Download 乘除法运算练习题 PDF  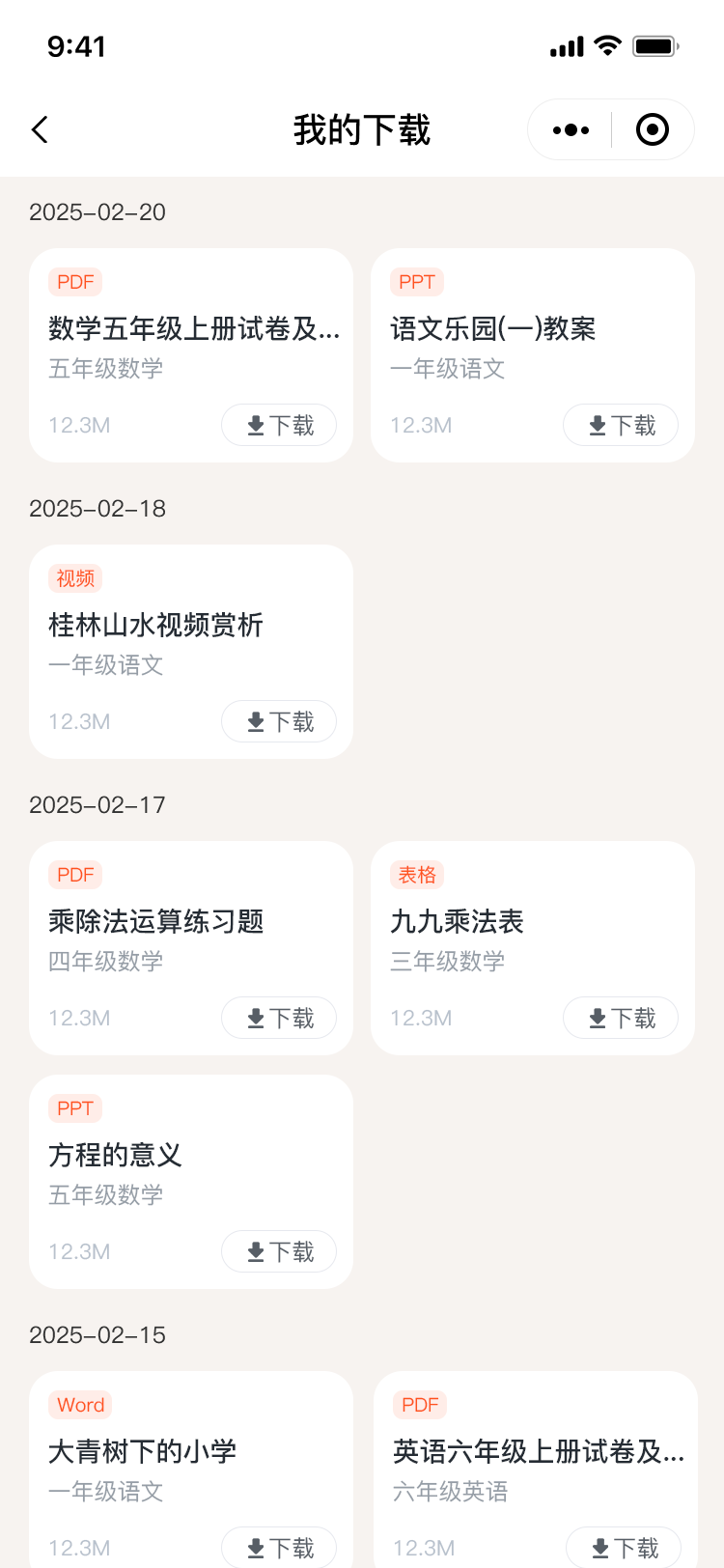point(279,1018)
